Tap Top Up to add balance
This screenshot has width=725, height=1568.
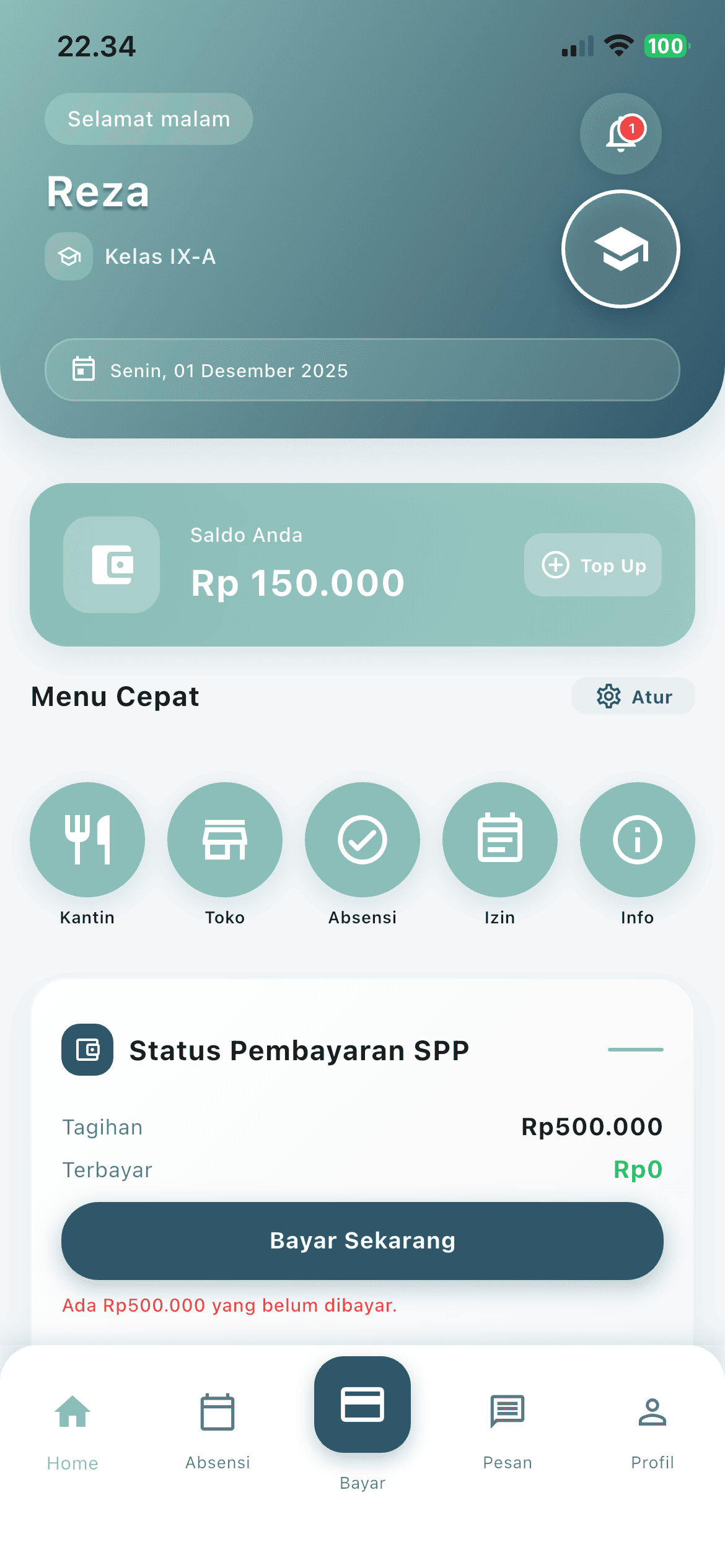(592, 565)
